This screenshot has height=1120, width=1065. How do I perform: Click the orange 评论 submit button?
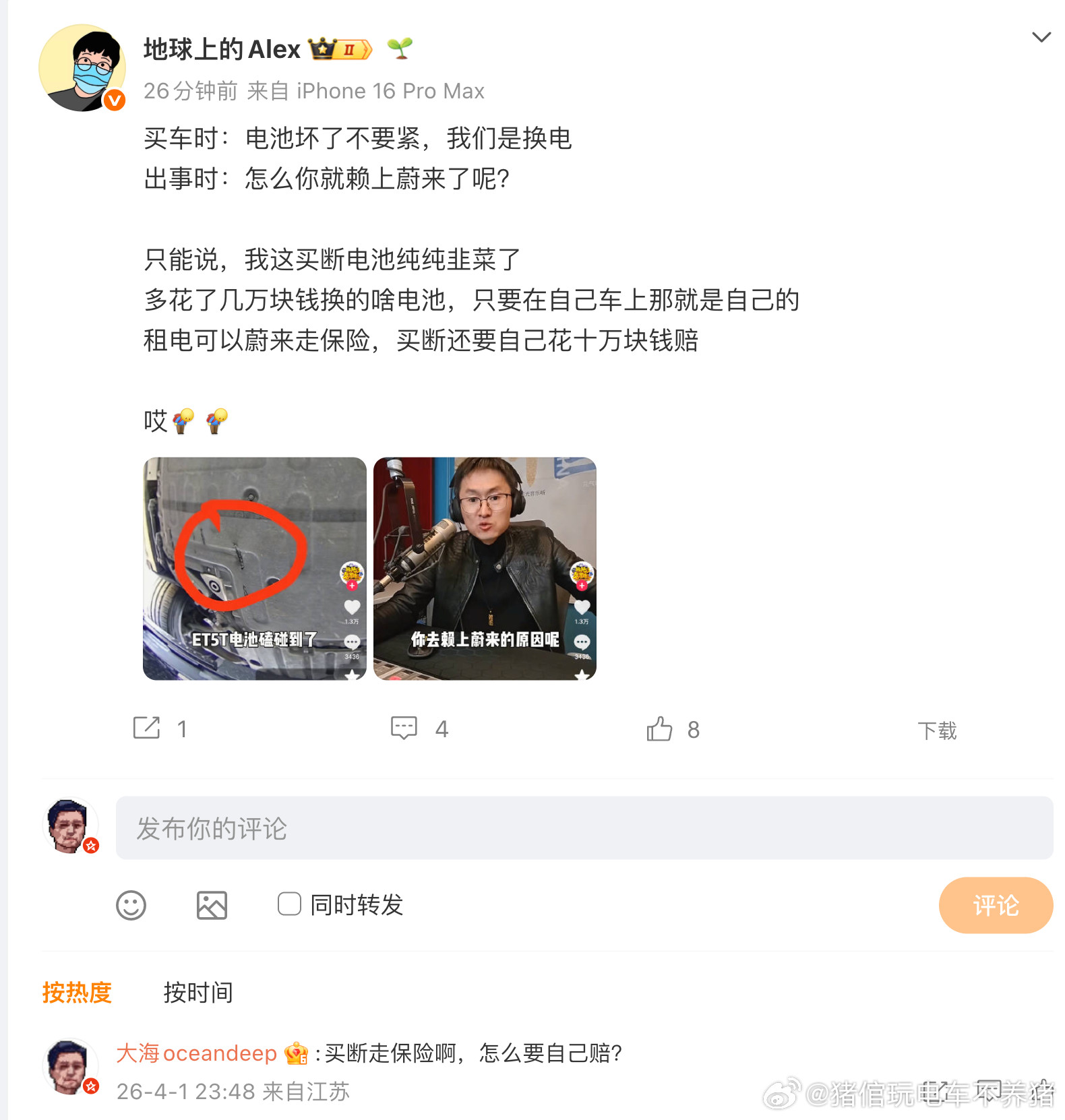pos(996,906)
